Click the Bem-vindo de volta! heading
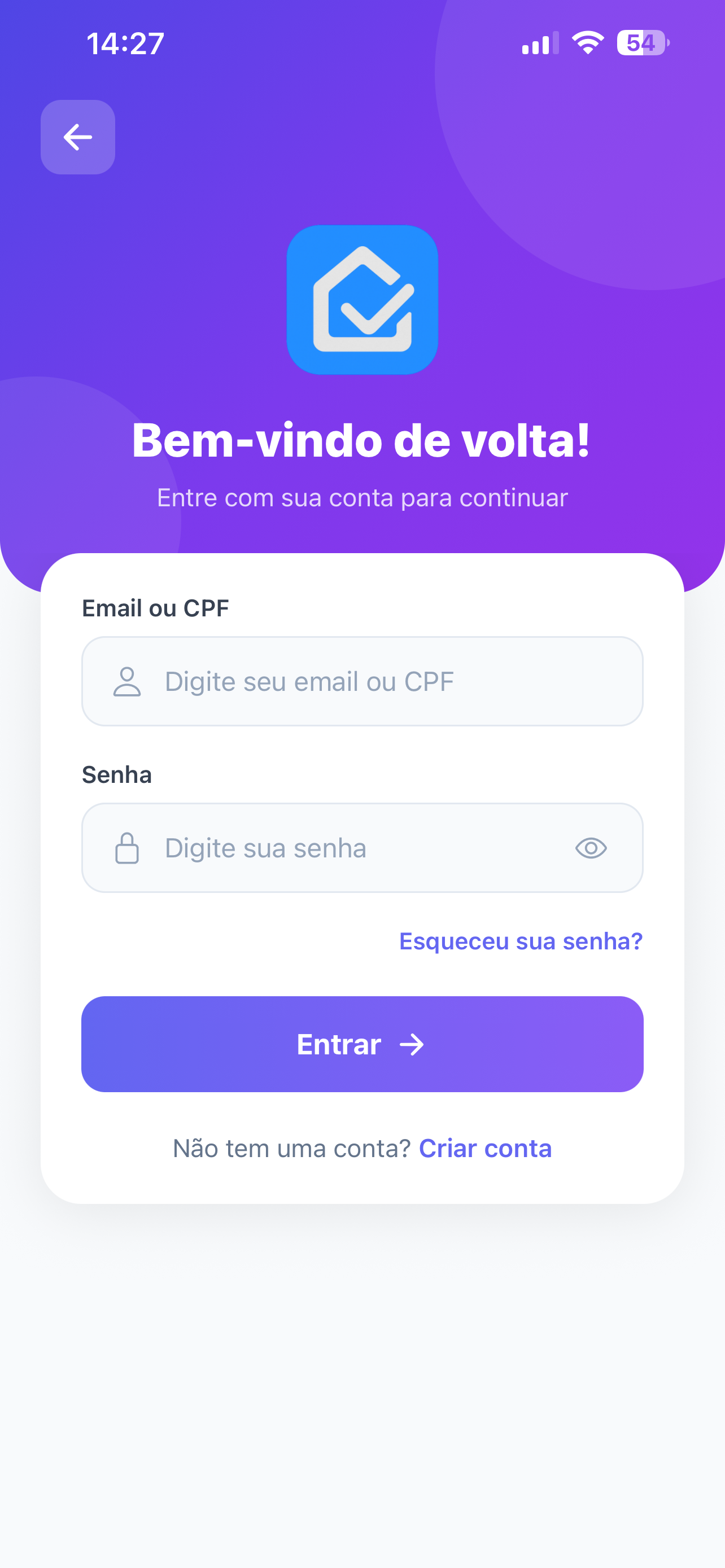 pyautogui.click(x=362, y=443)
